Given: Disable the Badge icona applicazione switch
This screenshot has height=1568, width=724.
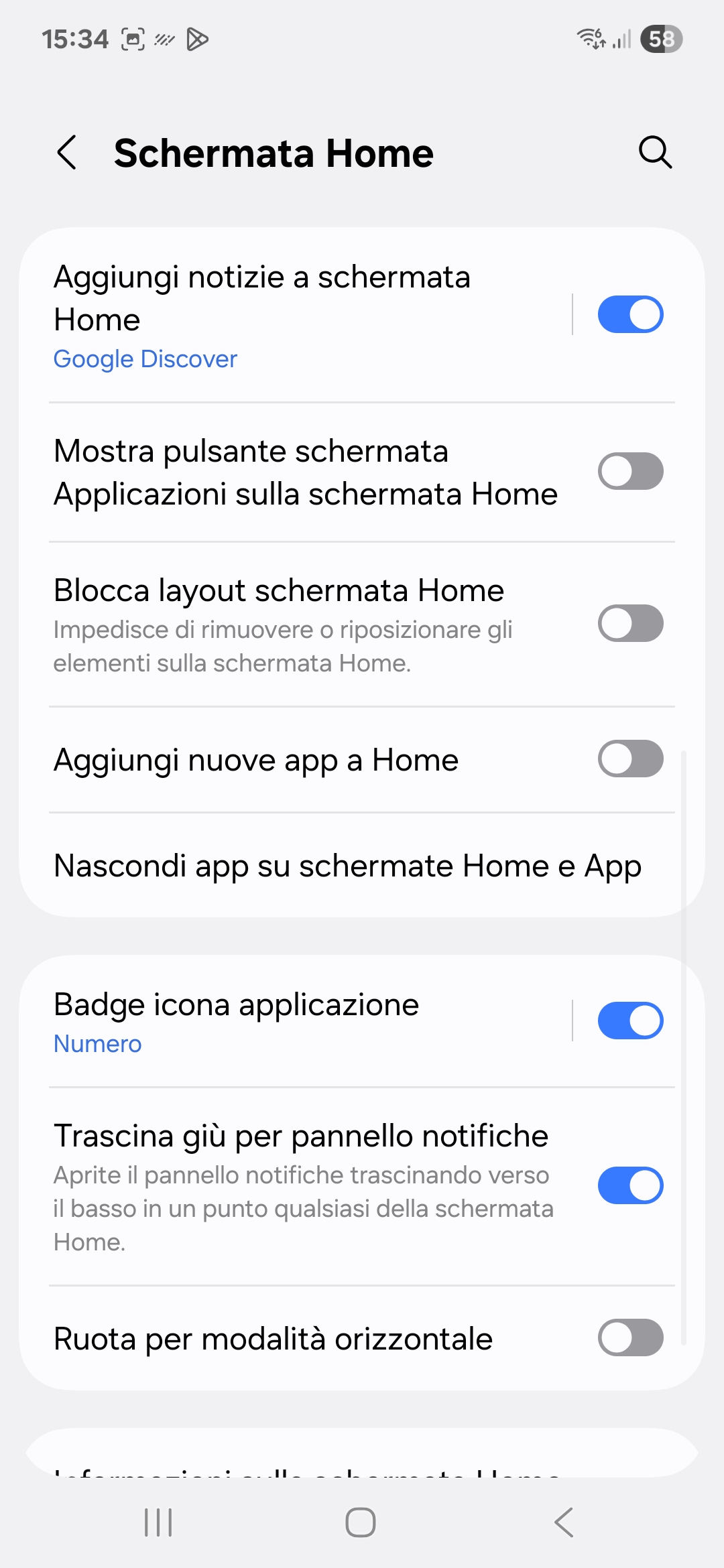Looking at the screenshot, I should 630,1021.
